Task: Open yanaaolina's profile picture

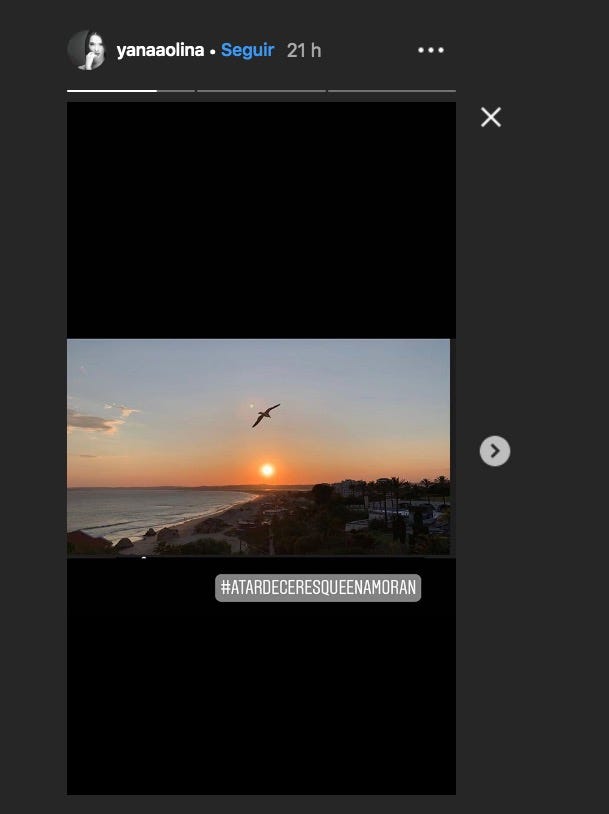Action: pyautogui.click(x=86, y=50)
